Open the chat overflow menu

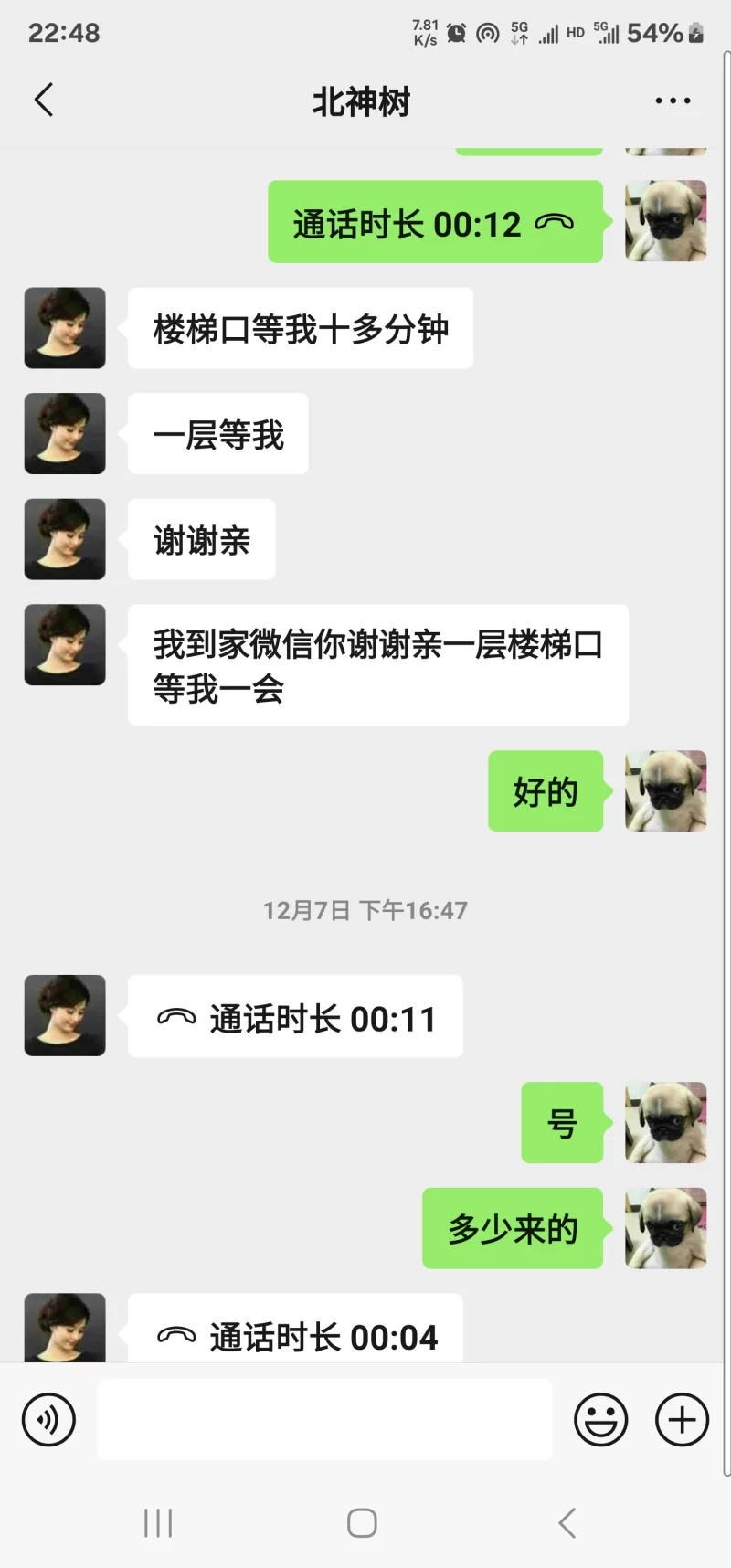pyautogui.click(x=673, y=101)
